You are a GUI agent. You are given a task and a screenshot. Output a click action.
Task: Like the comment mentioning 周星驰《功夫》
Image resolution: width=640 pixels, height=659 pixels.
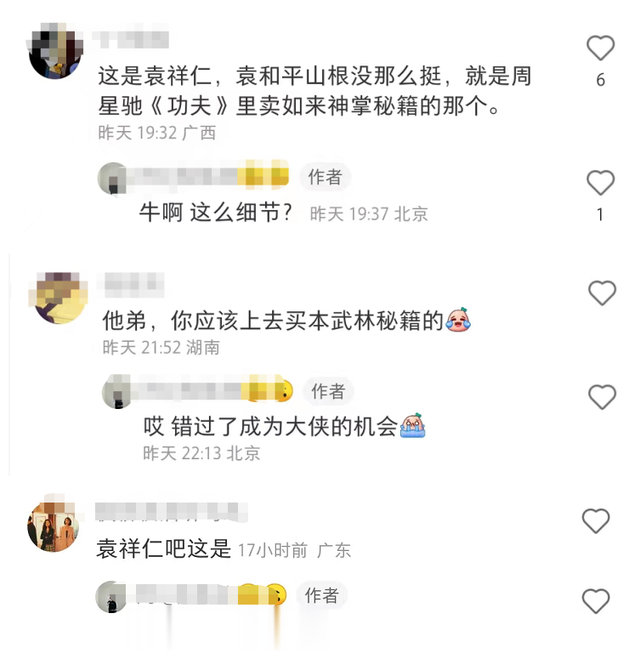[x=600, y=47]
